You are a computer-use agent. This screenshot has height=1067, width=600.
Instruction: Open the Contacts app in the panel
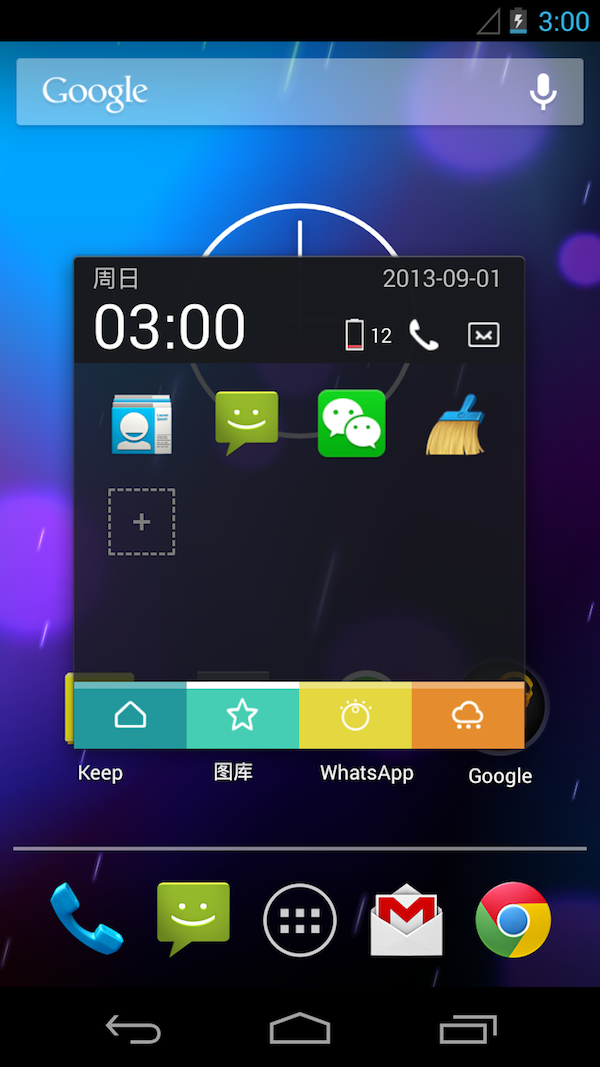pyautogui.click(x=141, y=424)
